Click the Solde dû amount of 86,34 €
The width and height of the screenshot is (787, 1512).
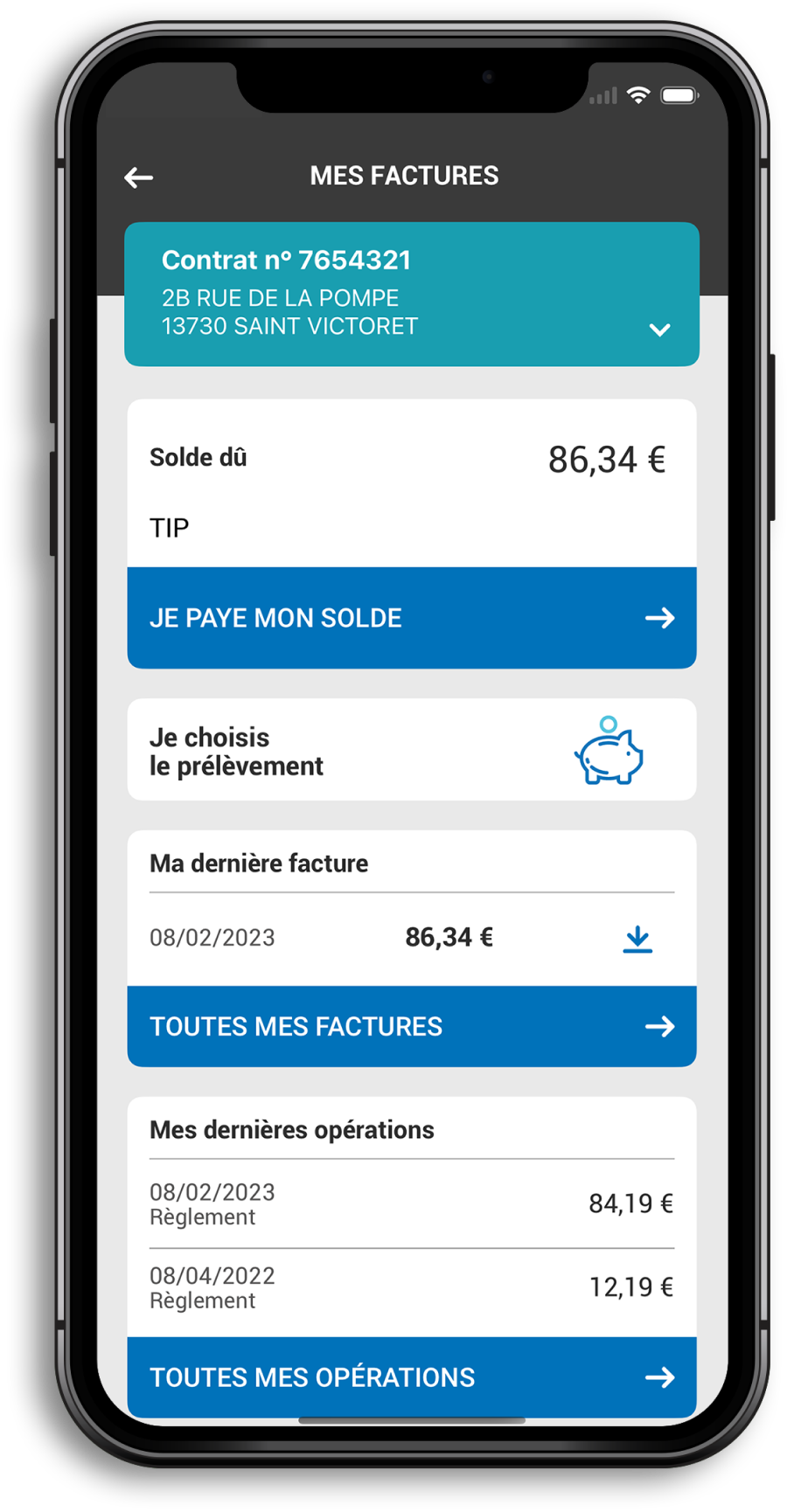click(x=607, y=458)
